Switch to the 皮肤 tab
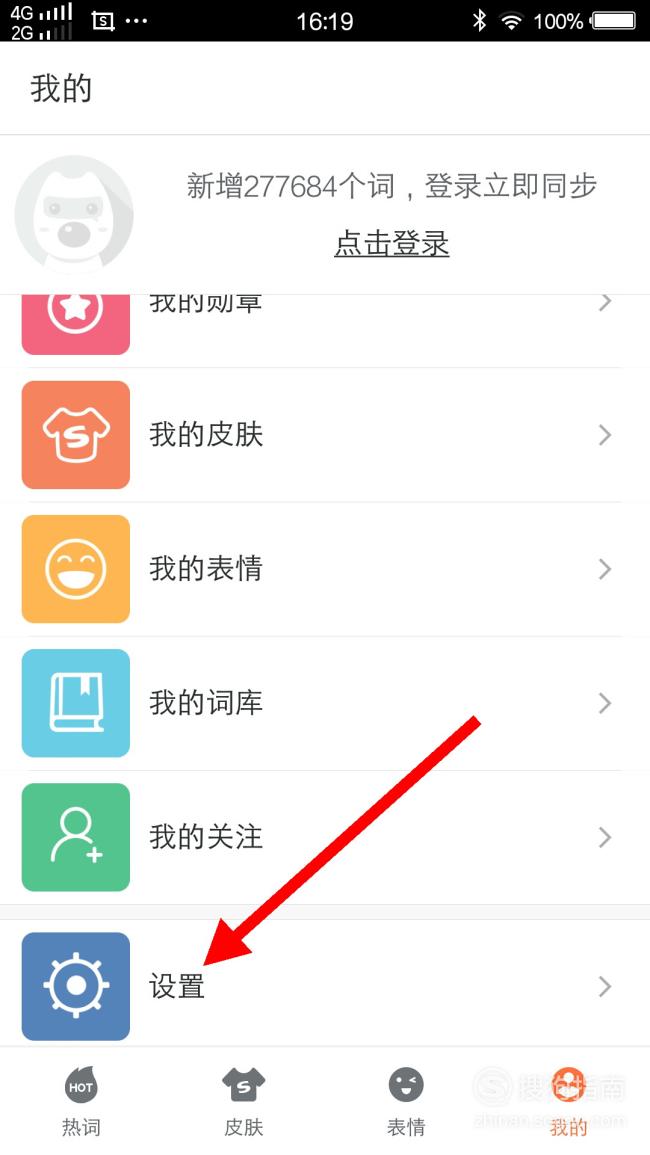Screen dimensions: 650x1155 pos(243,1101)
